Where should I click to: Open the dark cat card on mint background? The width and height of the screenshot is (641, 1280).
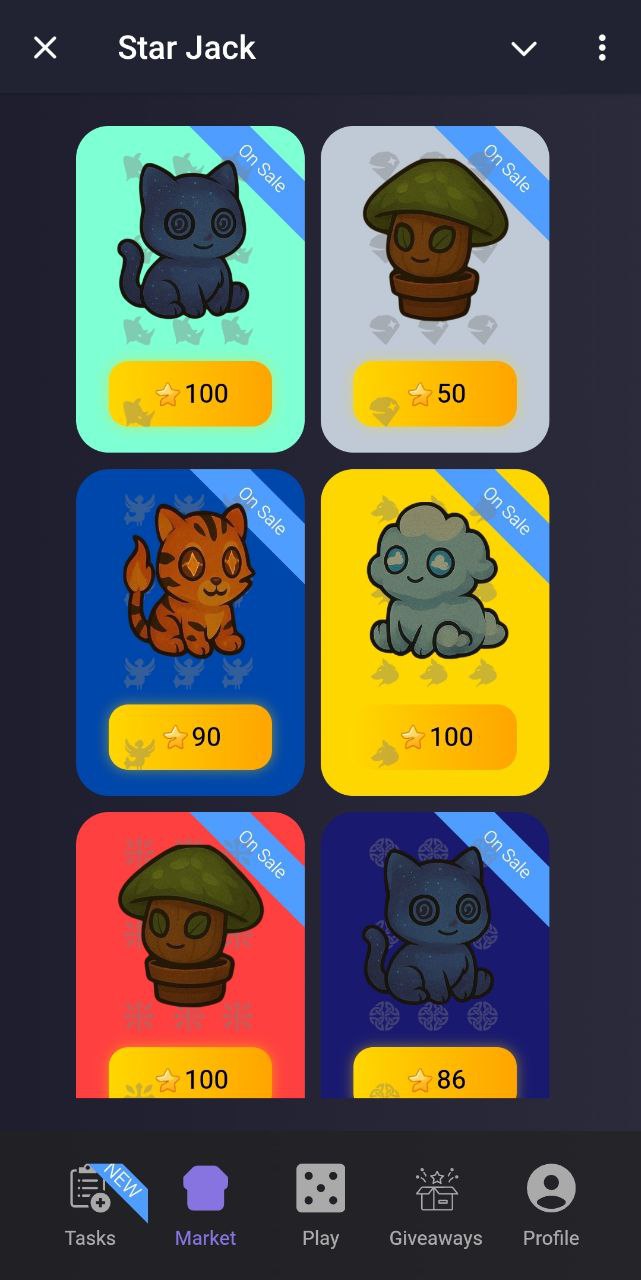point(190,260)
